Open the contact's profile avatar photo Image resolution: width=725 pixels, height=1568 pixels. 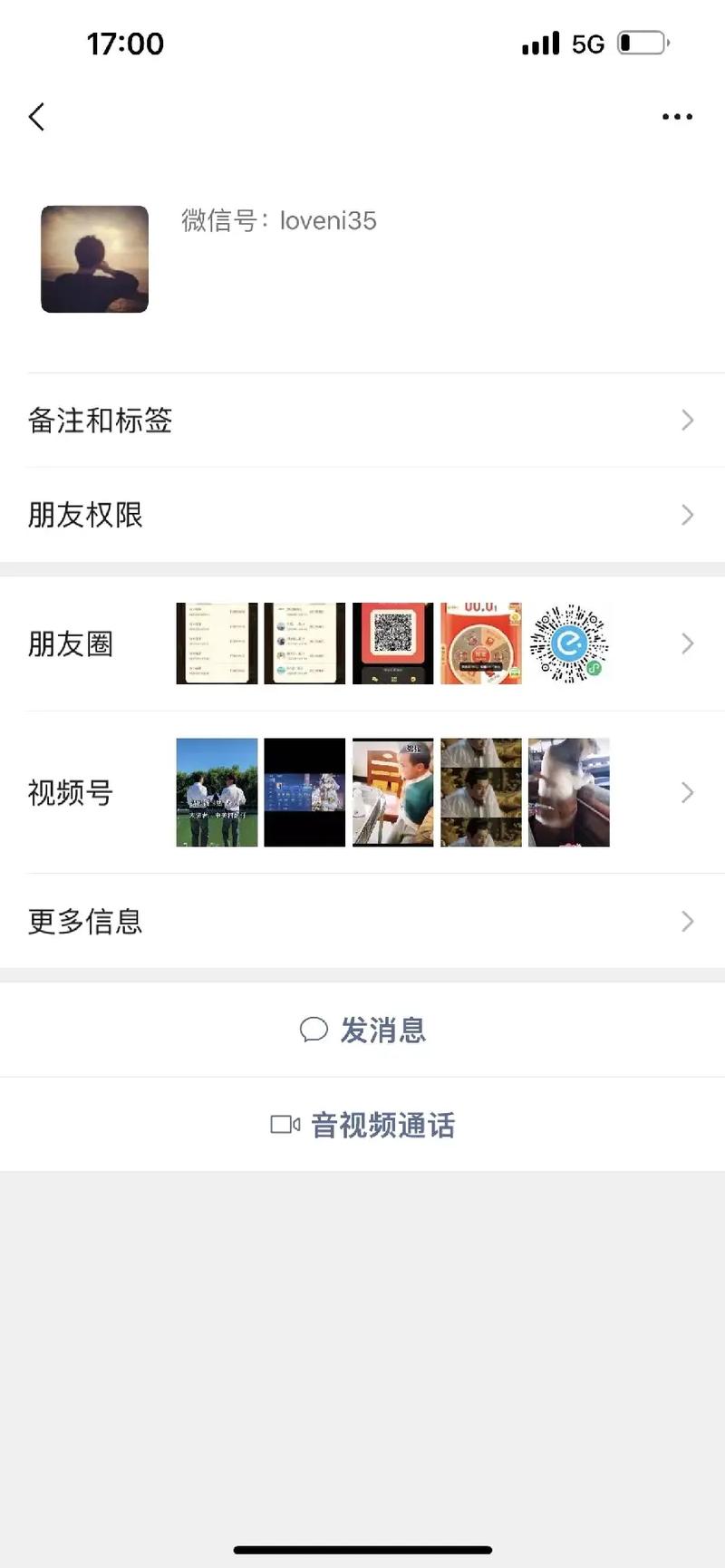[x=94, y=260]
